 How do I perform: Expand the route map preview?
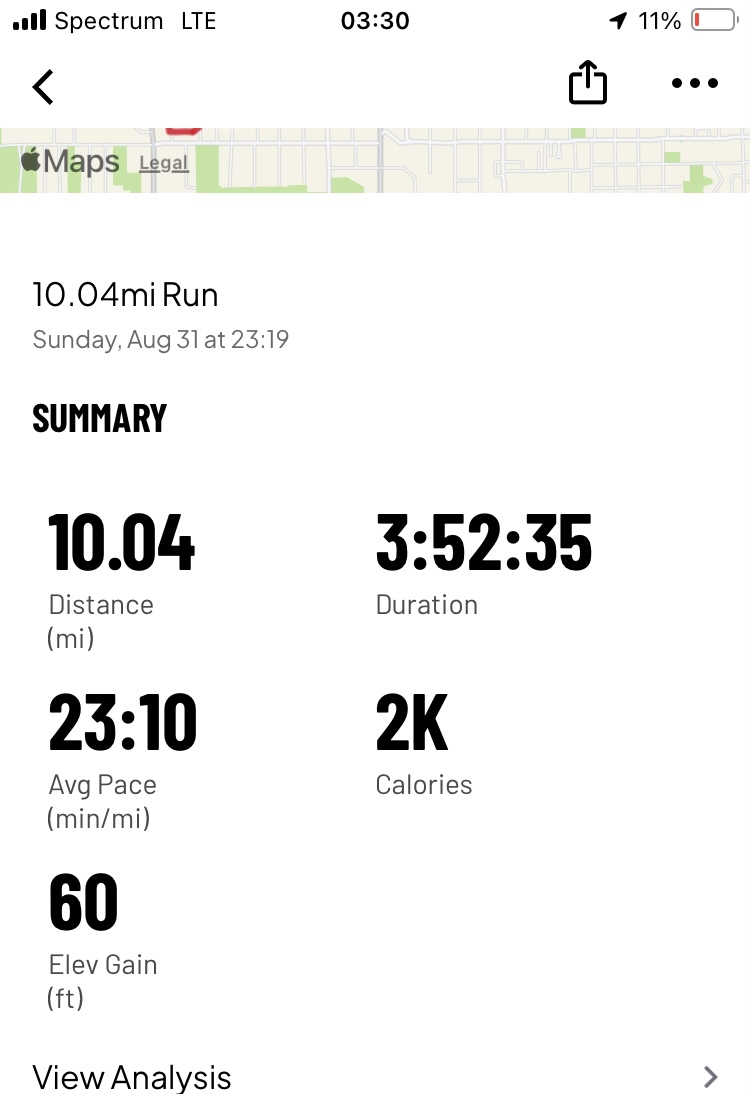[x=450, y=160]
